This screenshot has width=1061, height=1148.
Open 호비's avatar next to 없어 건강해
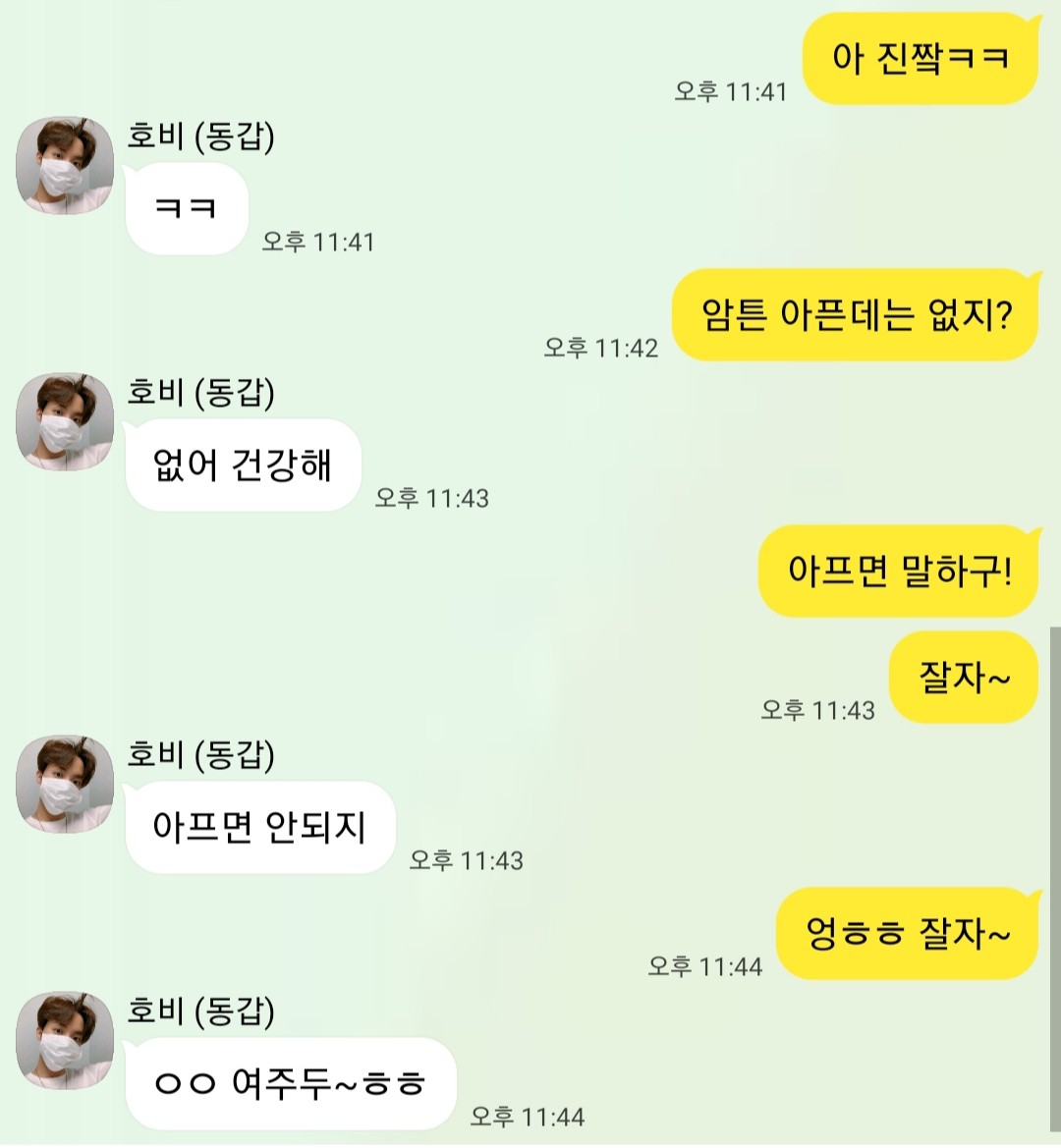[x=65, y=421]
